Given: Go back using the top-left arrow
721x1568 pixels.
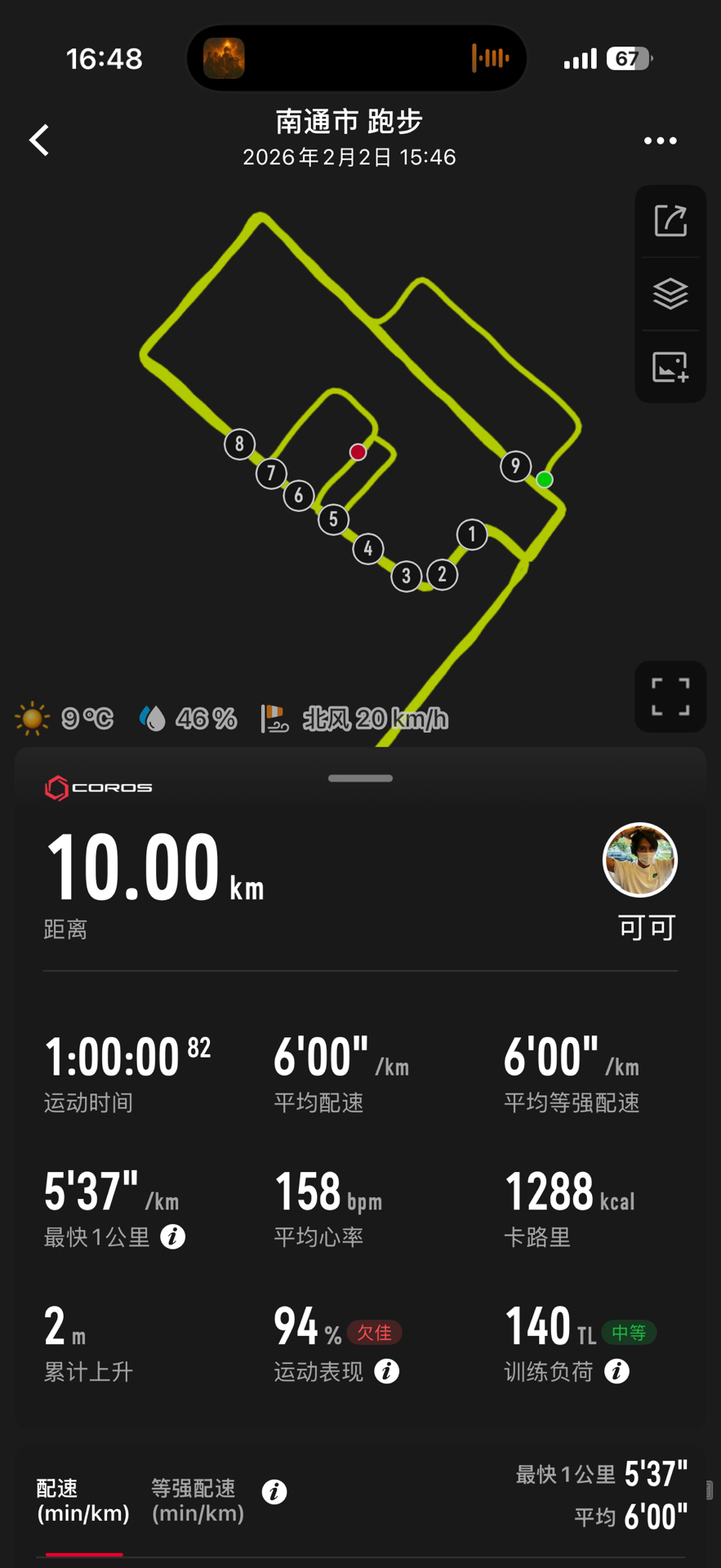Looking at the screenshot, I should pos(39,140).
